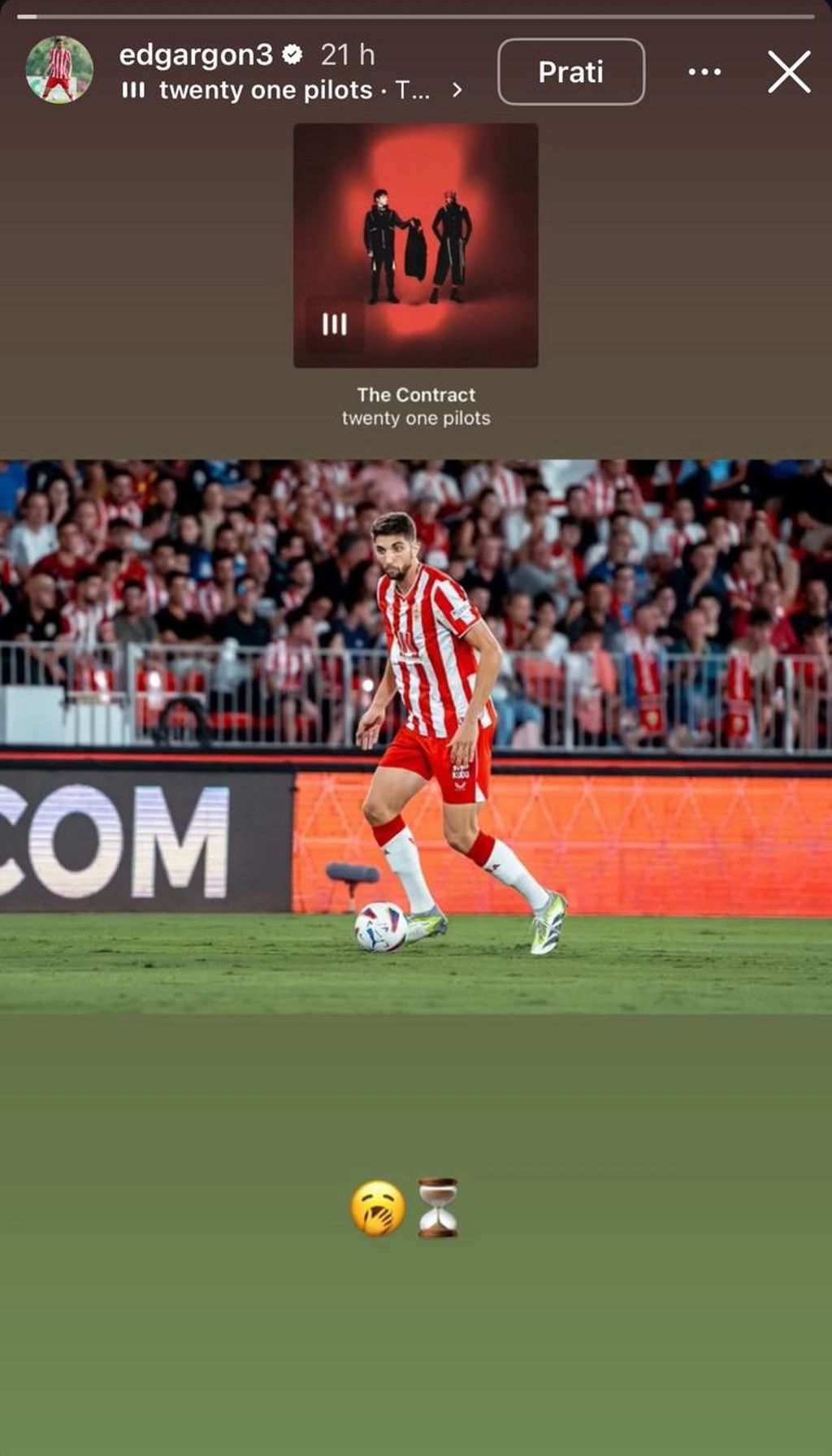Close the story viewer

pyautogui.click(x=789, y=71)
